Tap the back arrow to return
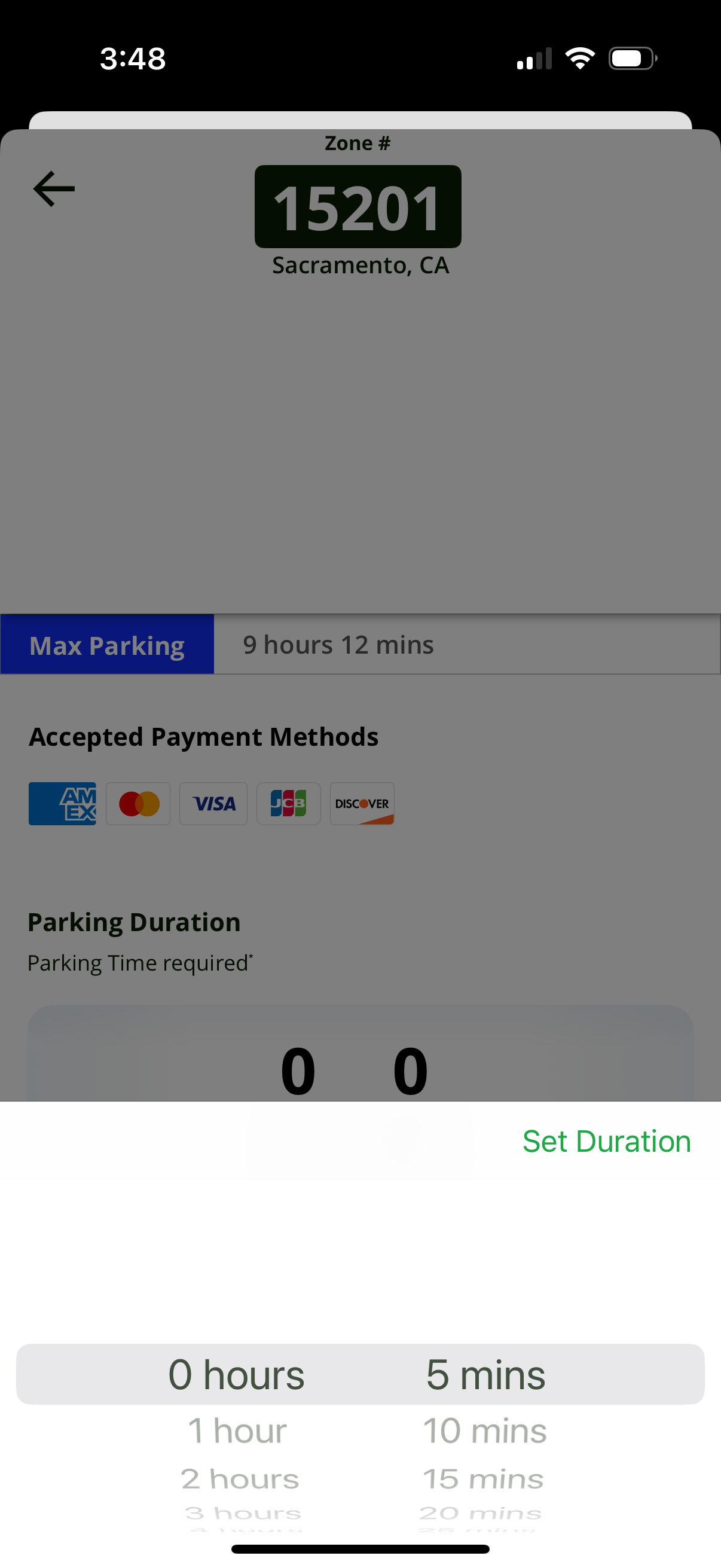721x1568 pixels. [54, 188]
